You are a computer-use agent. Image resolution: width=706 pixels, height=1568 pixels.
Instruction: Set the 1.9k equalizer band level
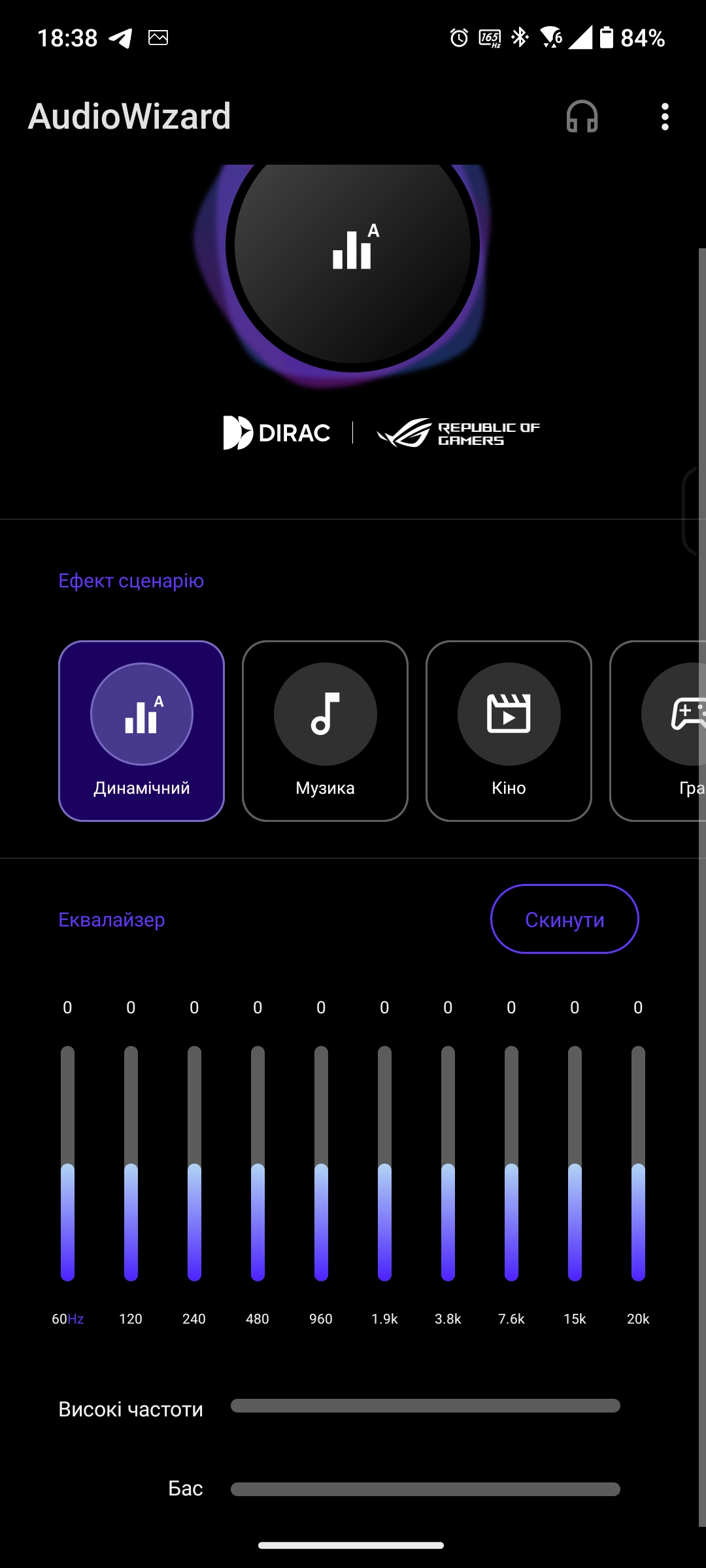coord(384,1164)
